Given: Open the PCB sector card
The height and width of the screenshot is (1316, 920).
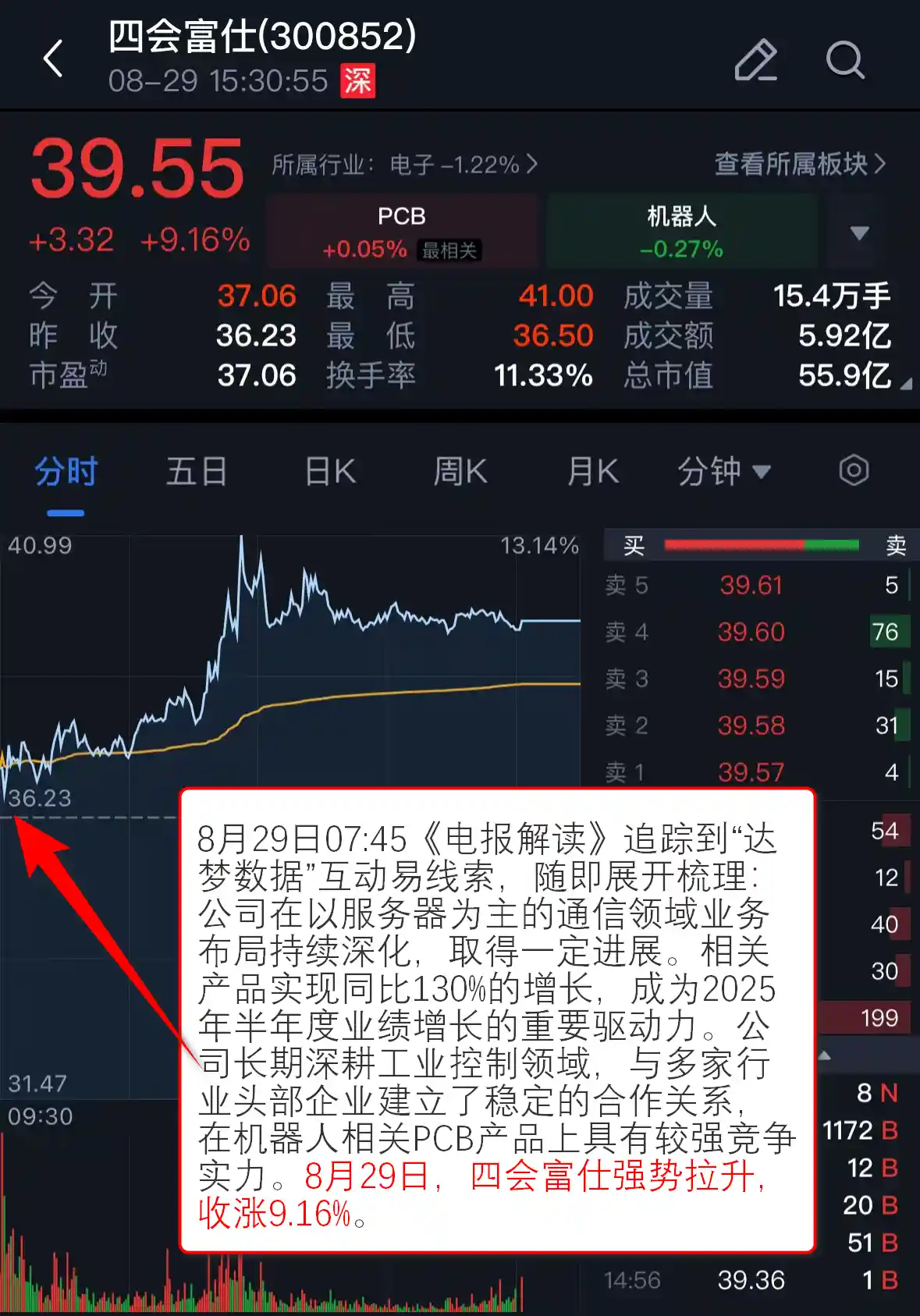Looking at the screenshot, I should (400, 230).
